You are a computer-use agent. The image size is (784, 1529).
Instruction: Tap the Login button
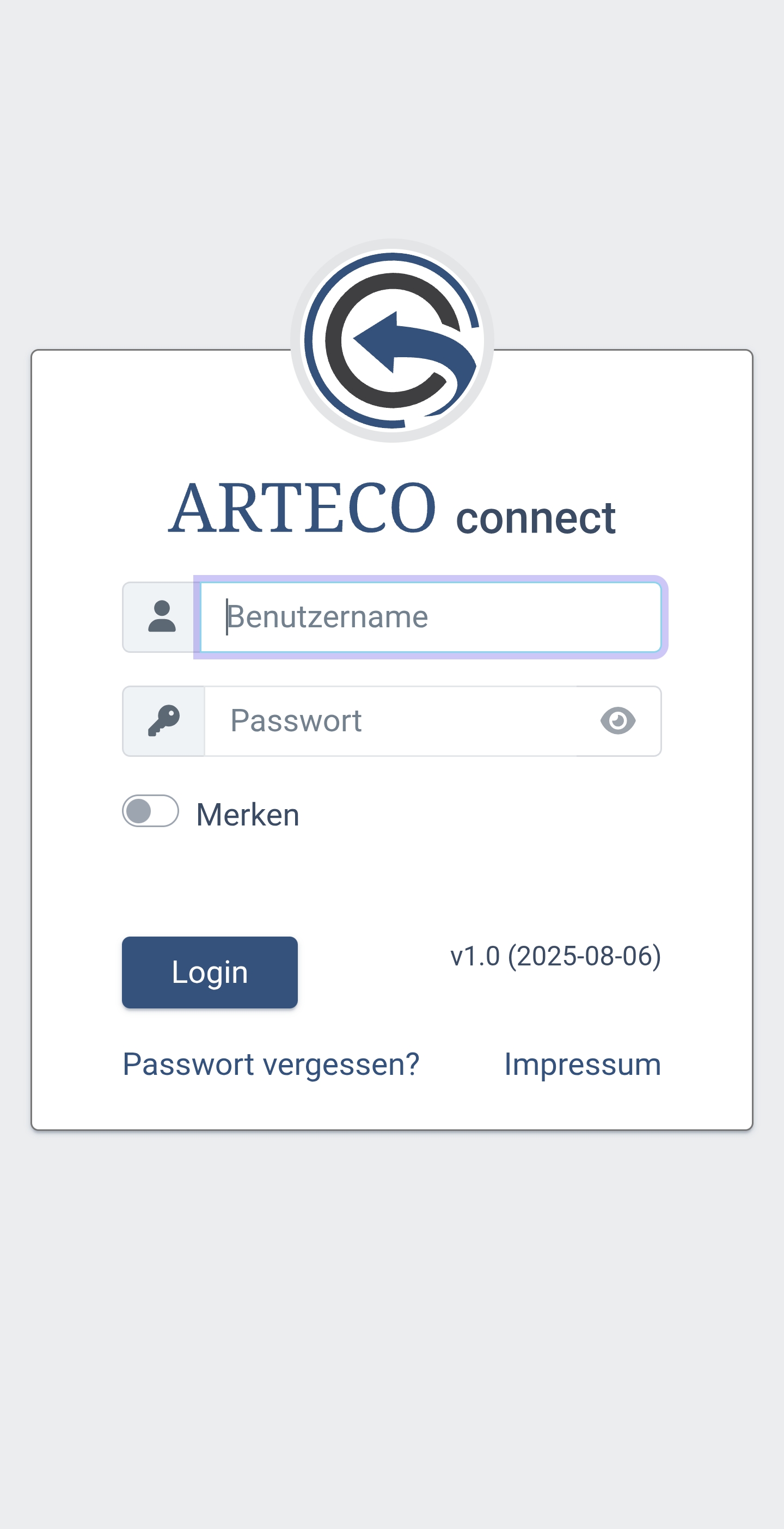pos(210,973)
